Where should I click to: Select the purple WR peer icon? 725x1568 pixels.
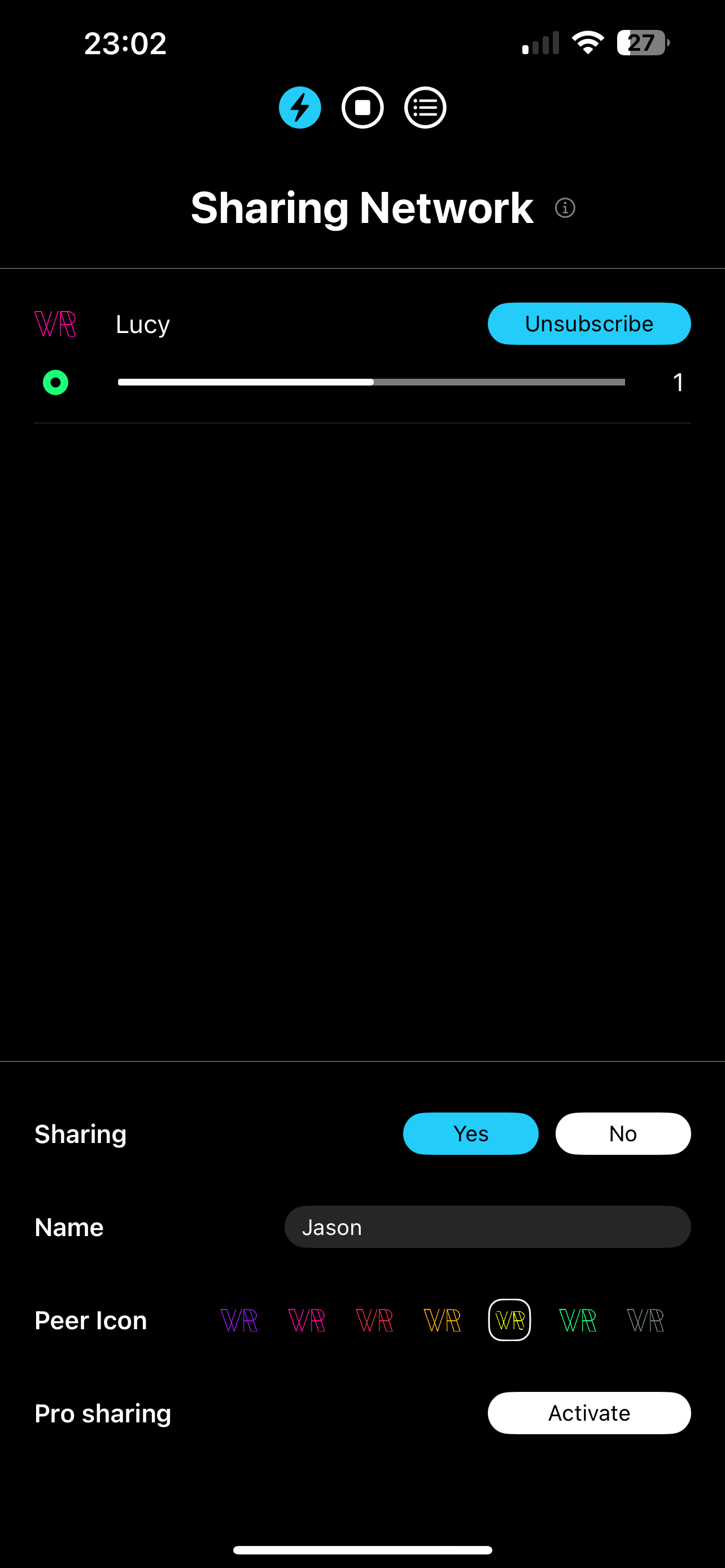pos(240,1320)
